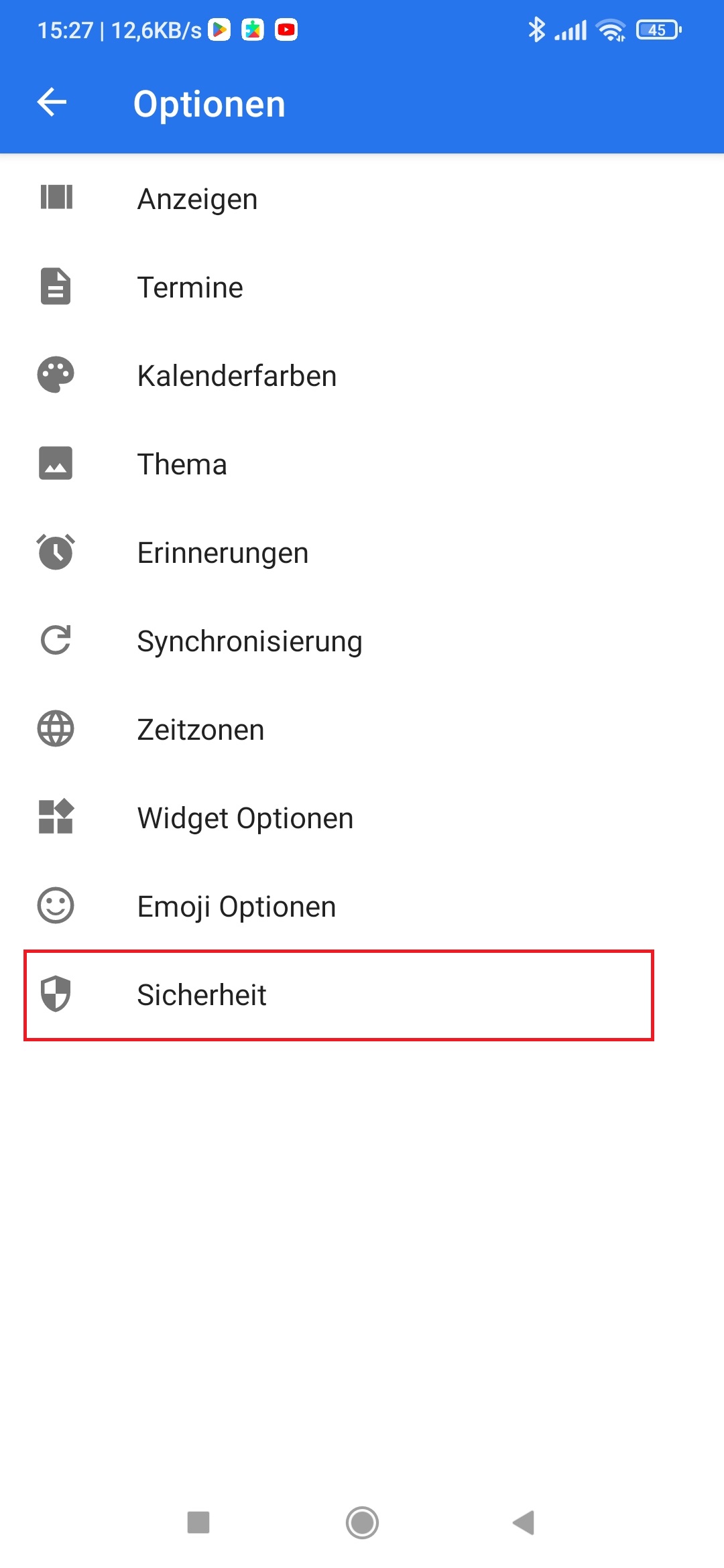Image resolution: width=724 pixels, height=1568 pixels.
Task: Go to Synchronisierung settings
Action: click(362, 641)
